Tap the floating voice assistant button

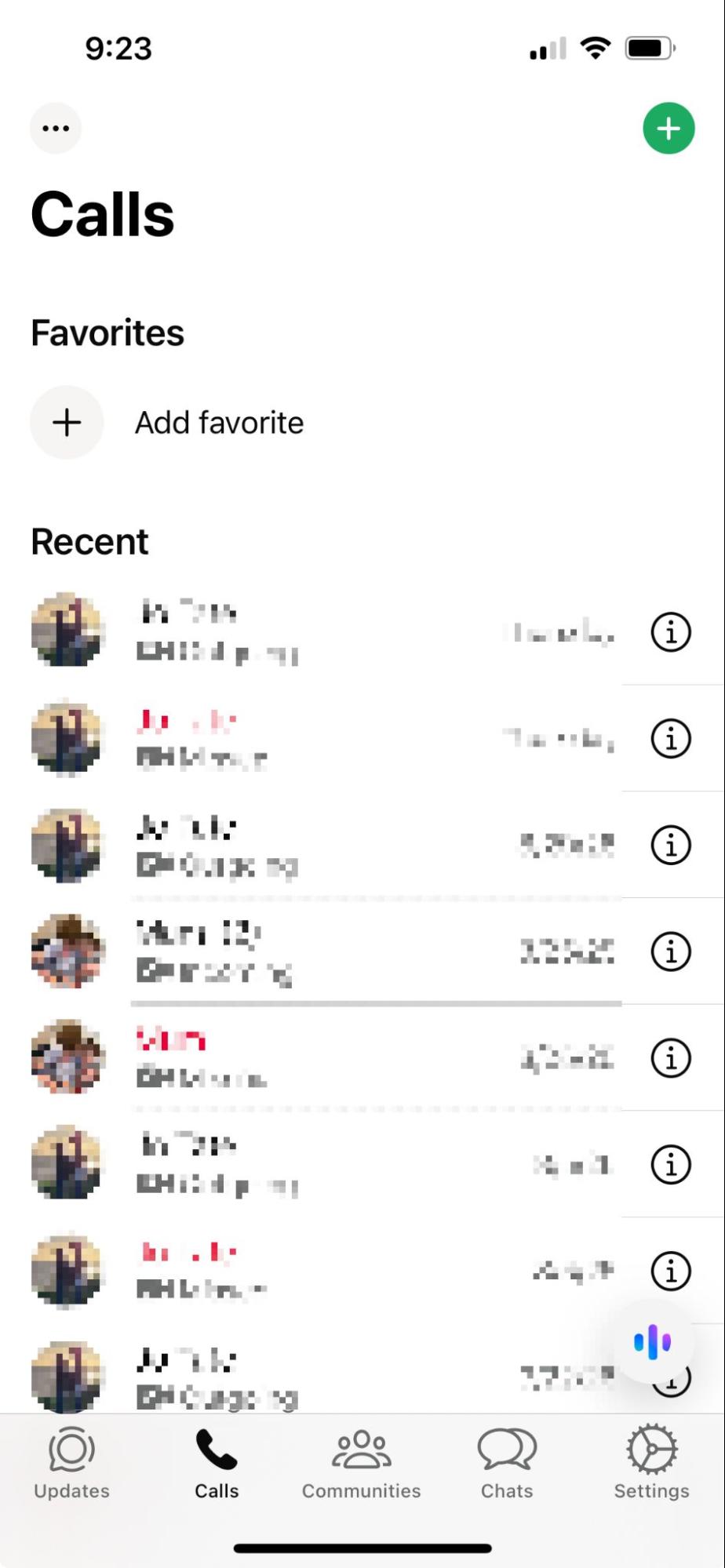pyautogui.click(x=653, y=1343)
